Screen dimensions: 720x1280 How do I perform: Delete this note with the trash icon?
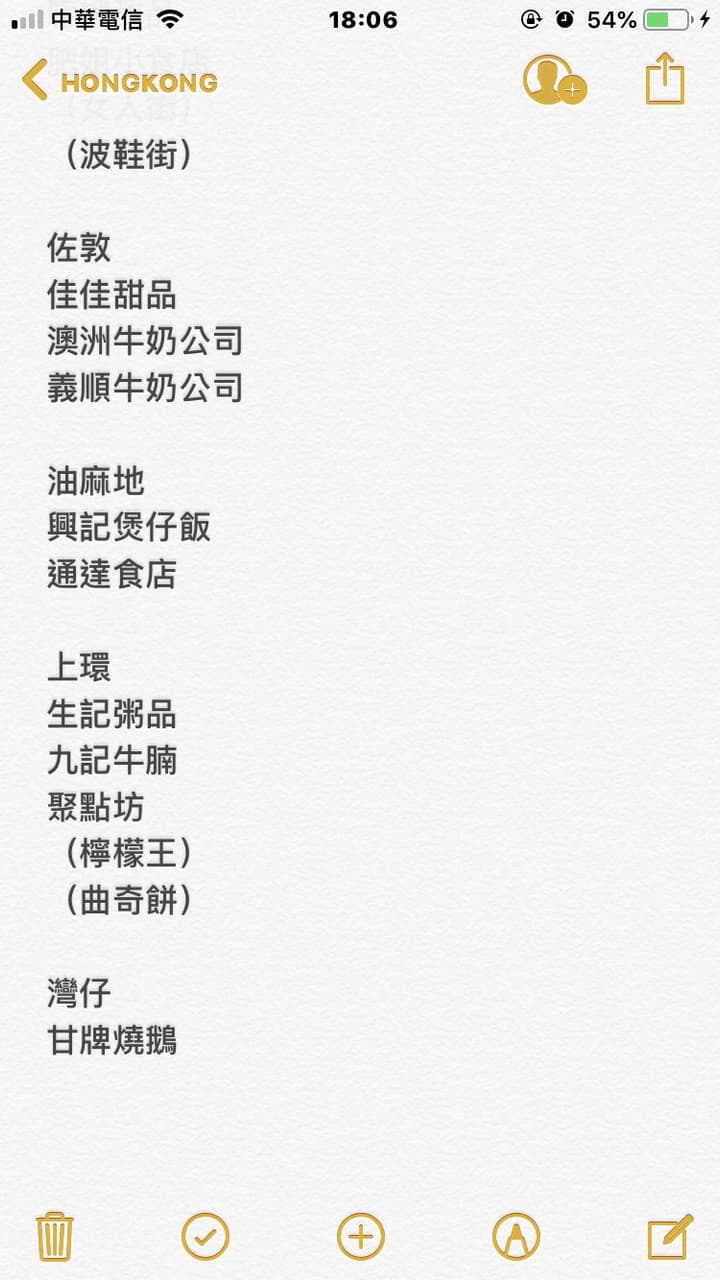coord(53,1236)
